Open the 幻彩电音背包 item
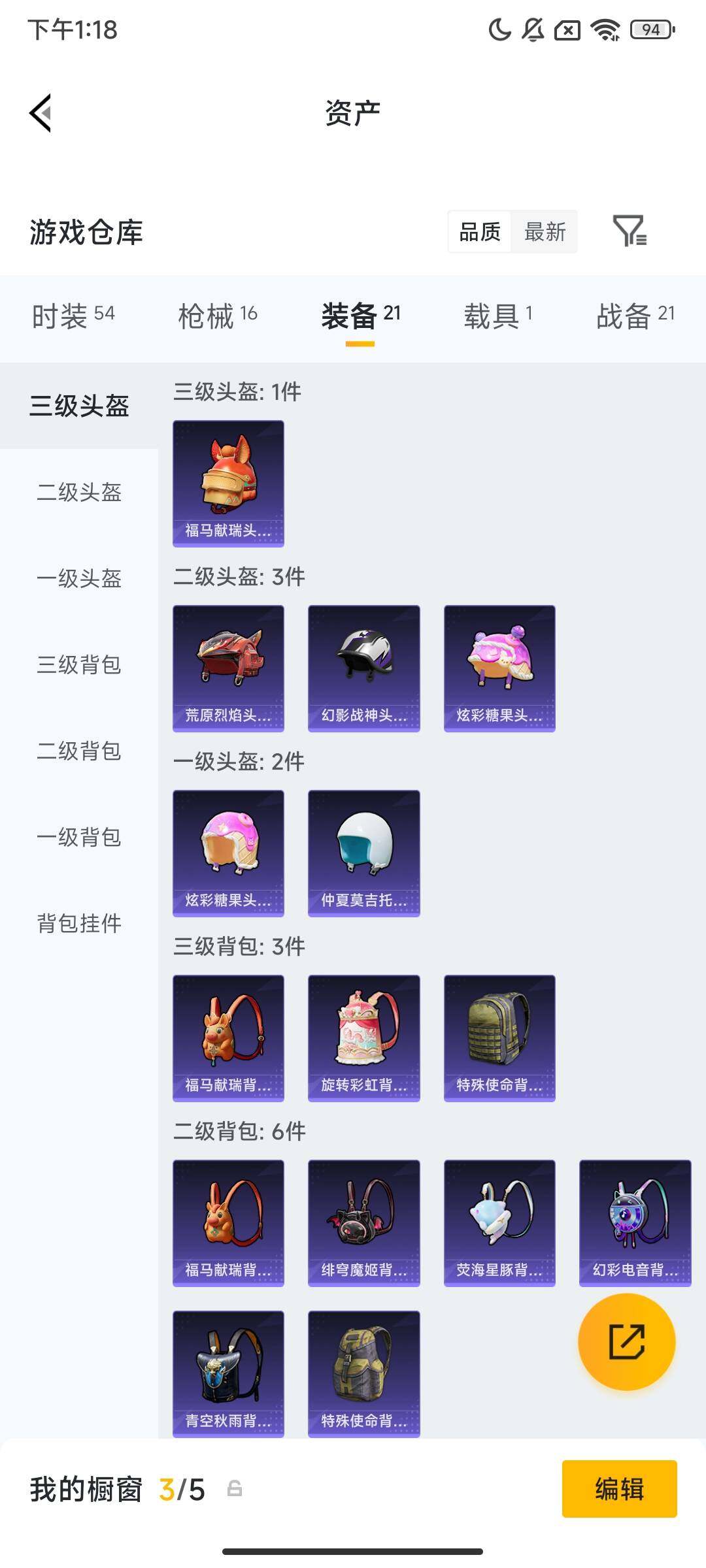The height and width of the screenshot is (1568, 706). coord(634,1222)
